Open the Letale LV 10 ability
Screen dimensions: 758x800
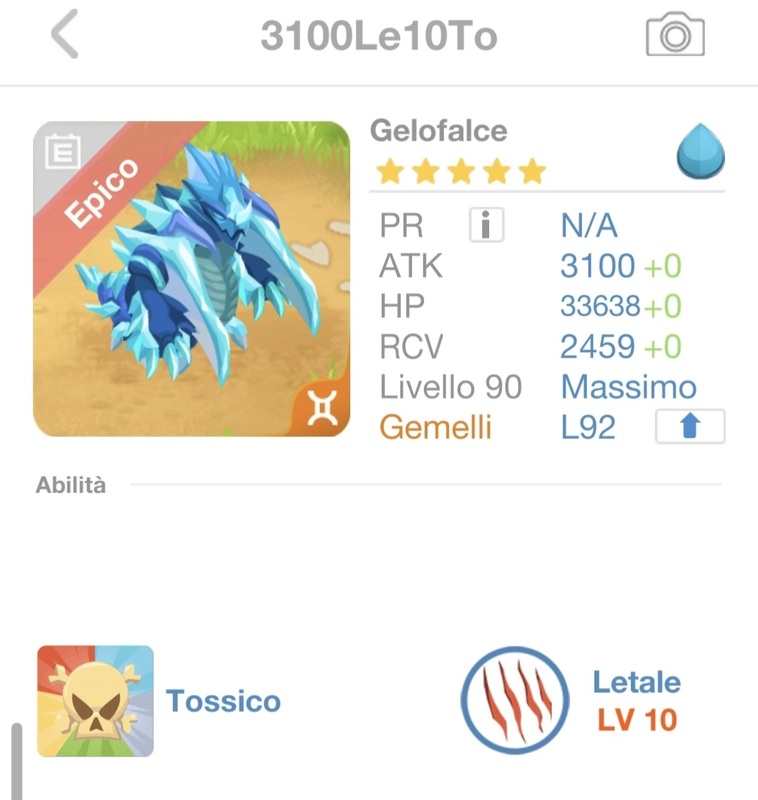(x=515, y=700)
